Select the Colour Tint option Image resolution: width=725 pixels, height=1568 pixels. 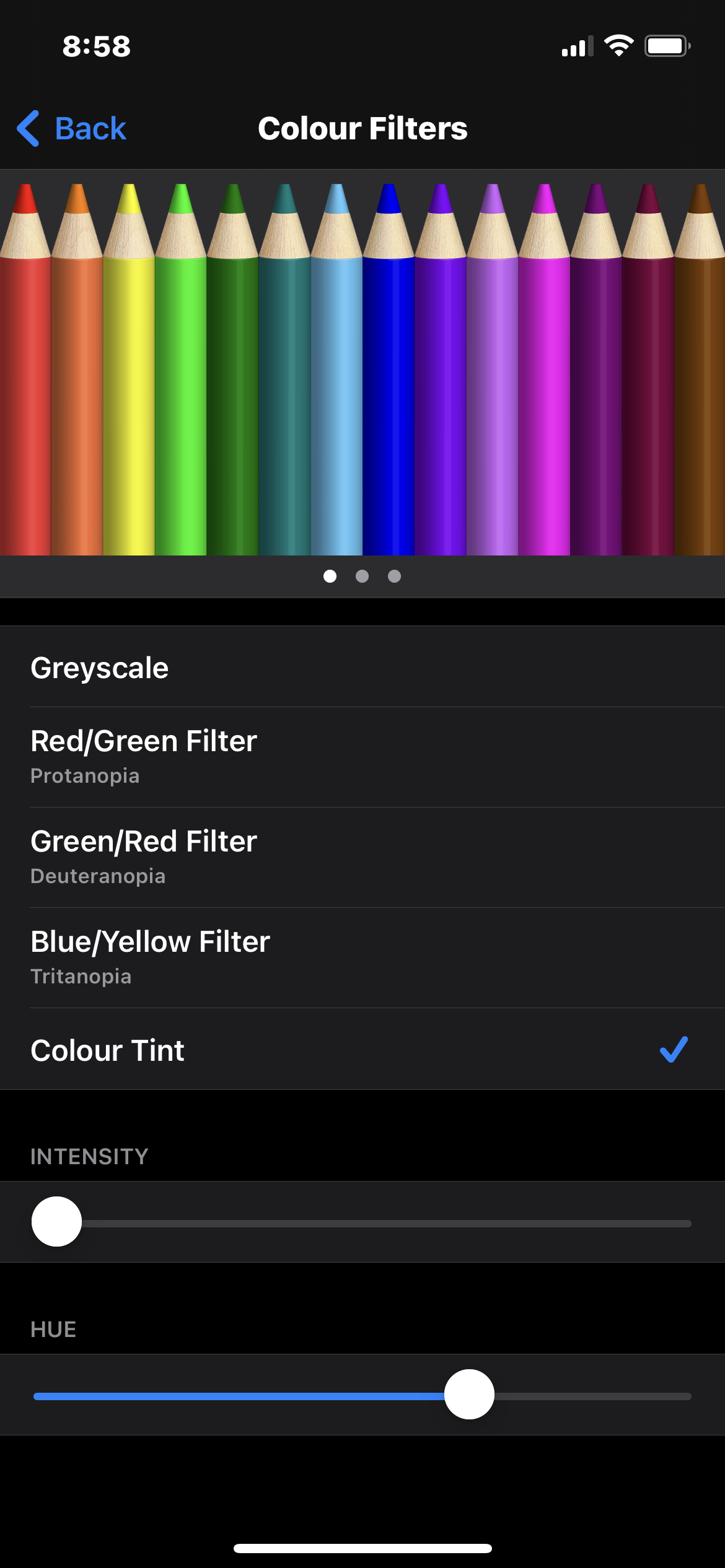362,1050
